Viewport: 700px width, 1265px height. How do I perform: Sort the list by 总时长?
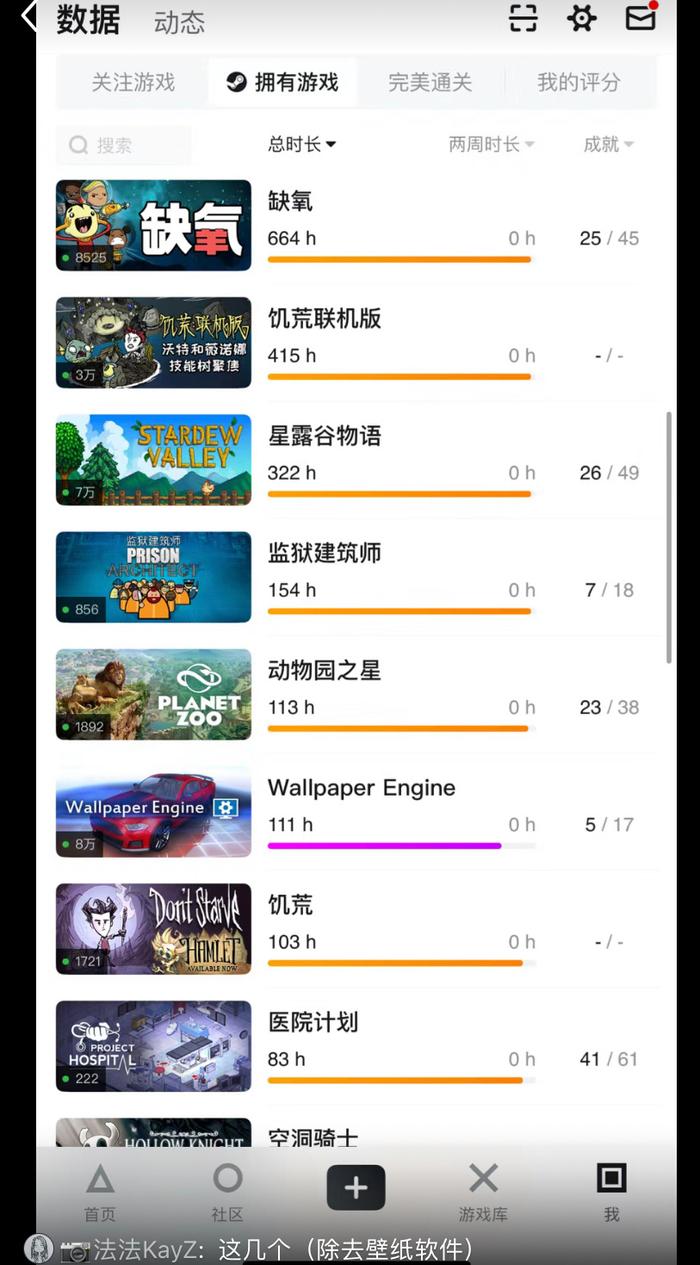(301, 145)
